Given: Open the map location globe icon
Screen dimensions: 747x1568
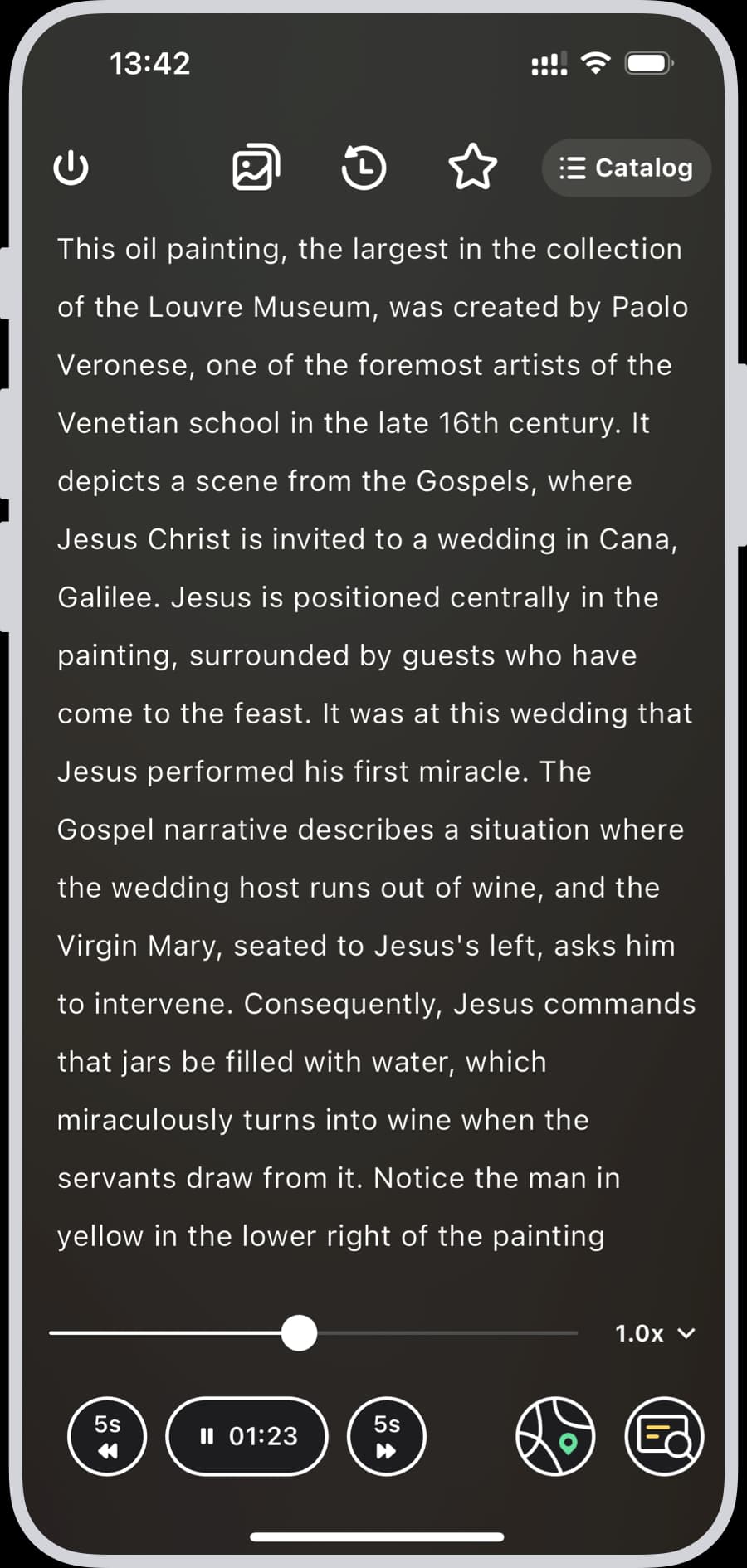Looking at the screenshot, I should click(x=555, y=1436).
